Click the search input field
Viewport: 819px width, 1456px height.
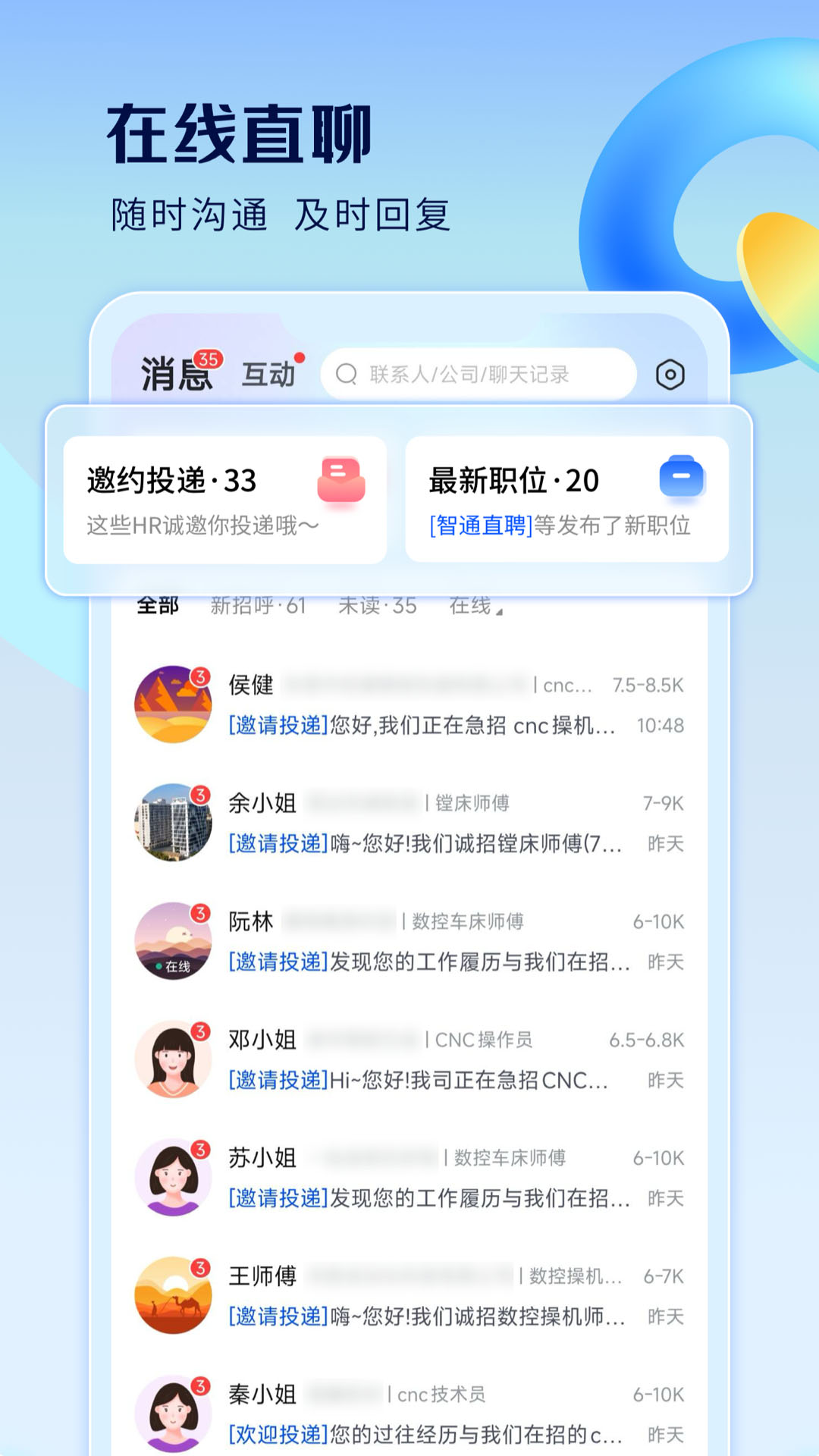click(478, 372)
